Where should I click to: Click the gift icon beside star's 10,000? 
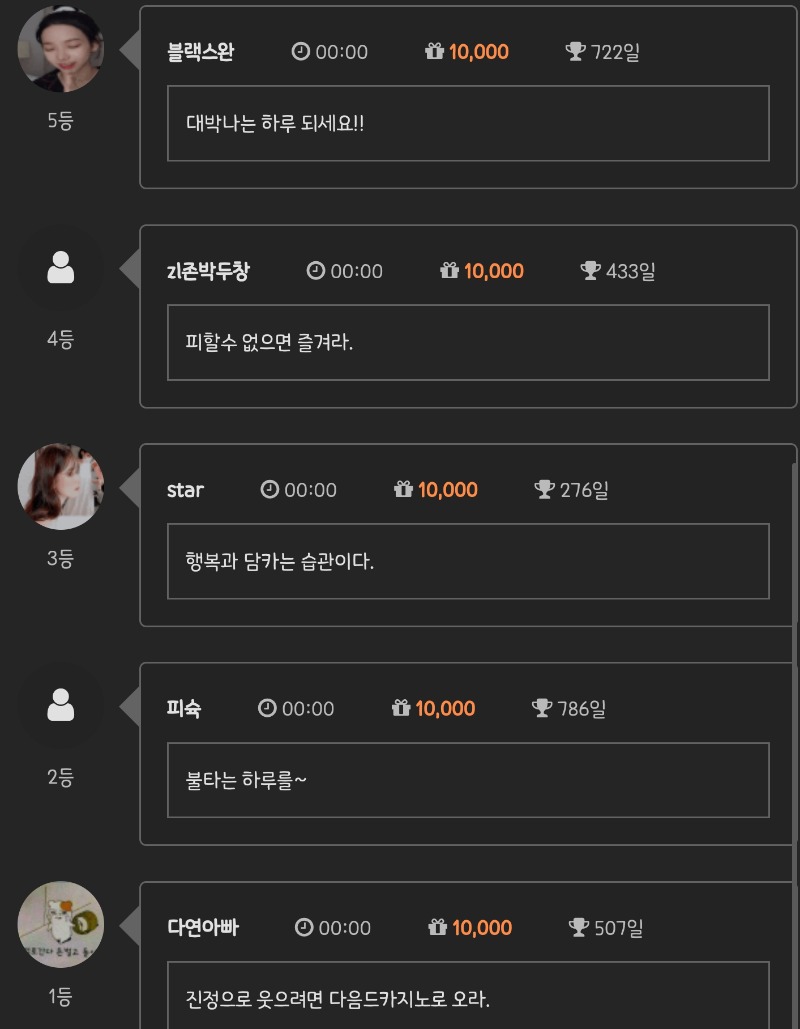tap(404, 489)
